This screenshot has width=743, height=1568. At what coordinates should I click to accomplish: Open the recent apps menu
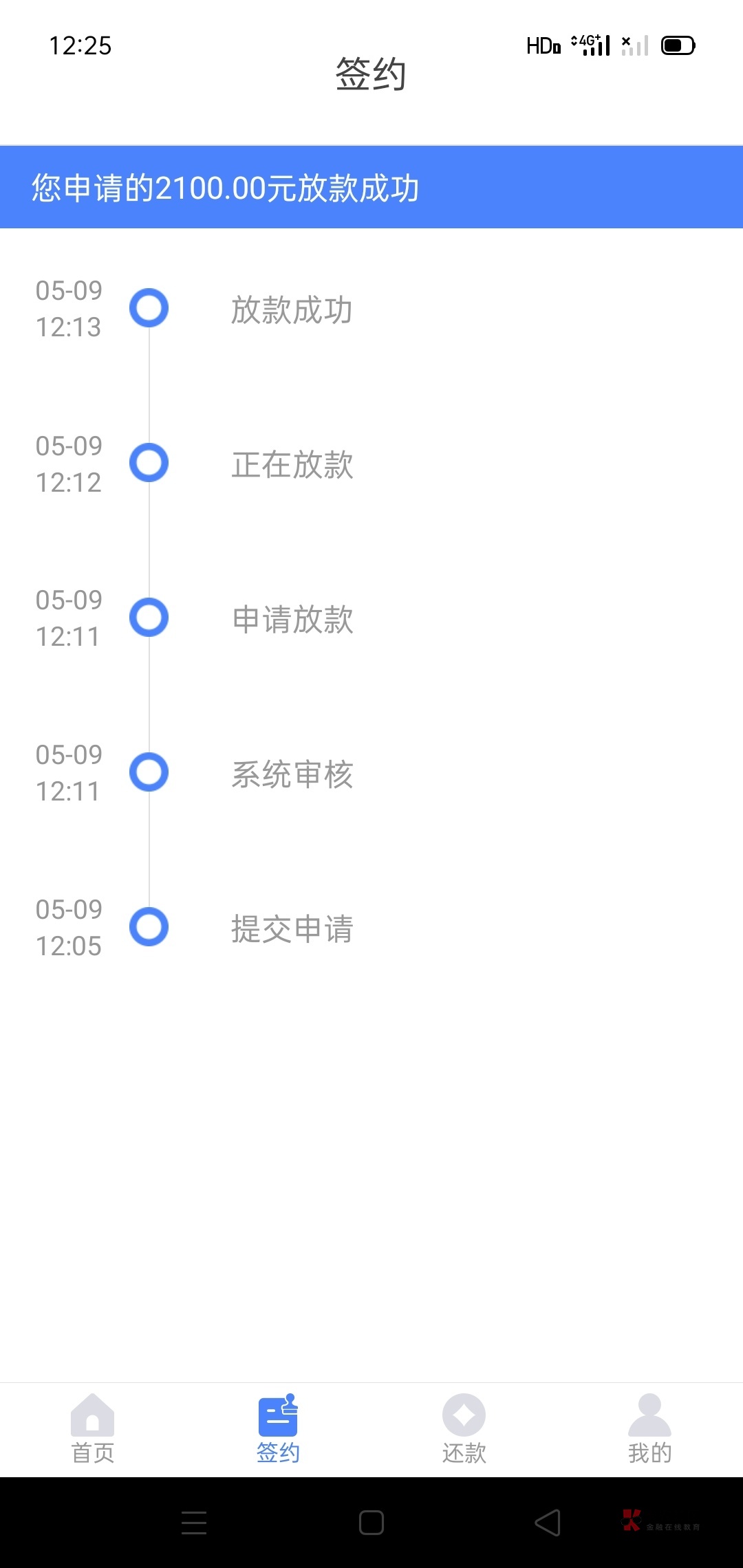(194, 1523)
